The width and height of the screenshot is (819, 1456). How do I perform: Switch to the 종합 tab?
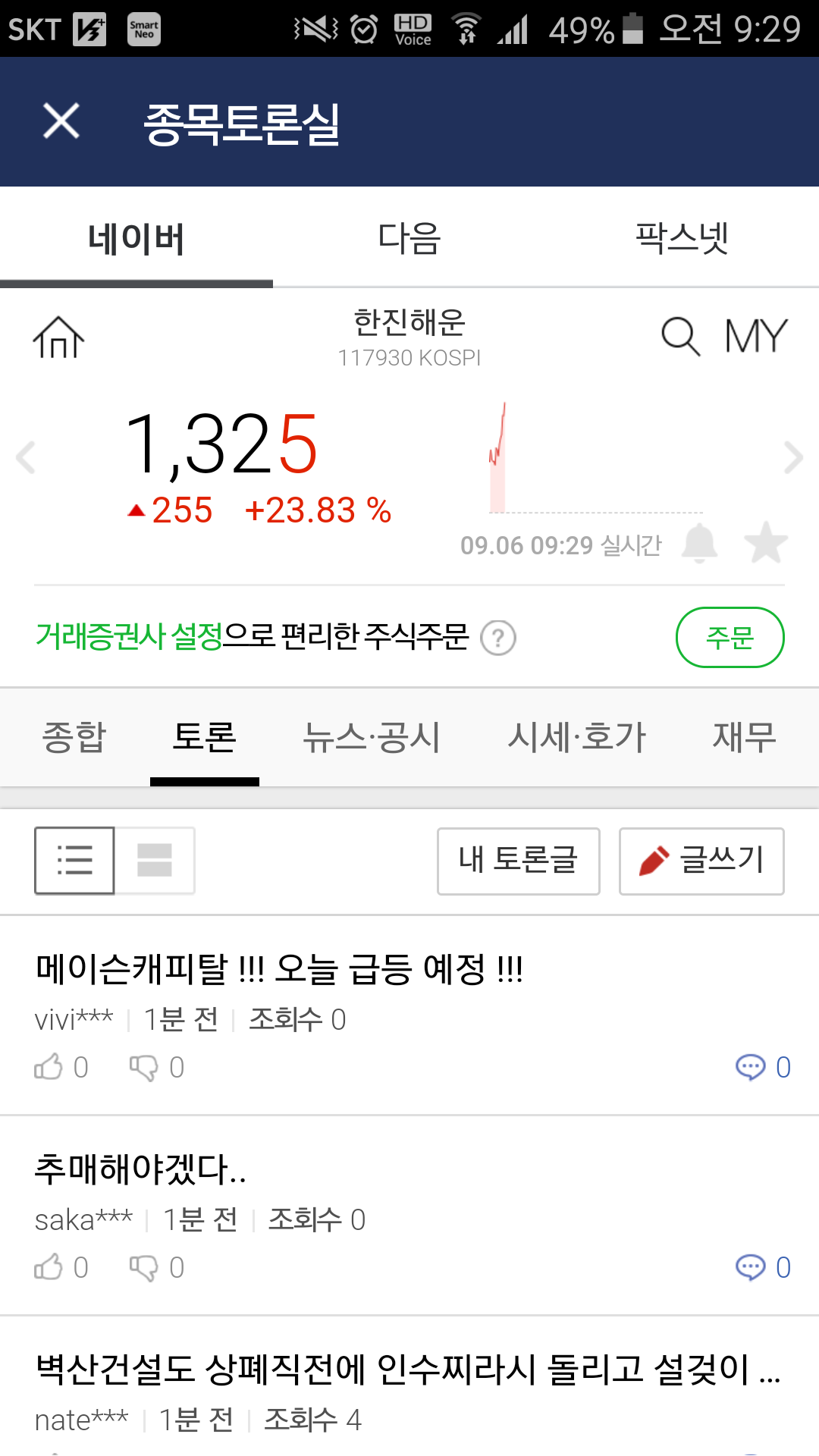74,737
